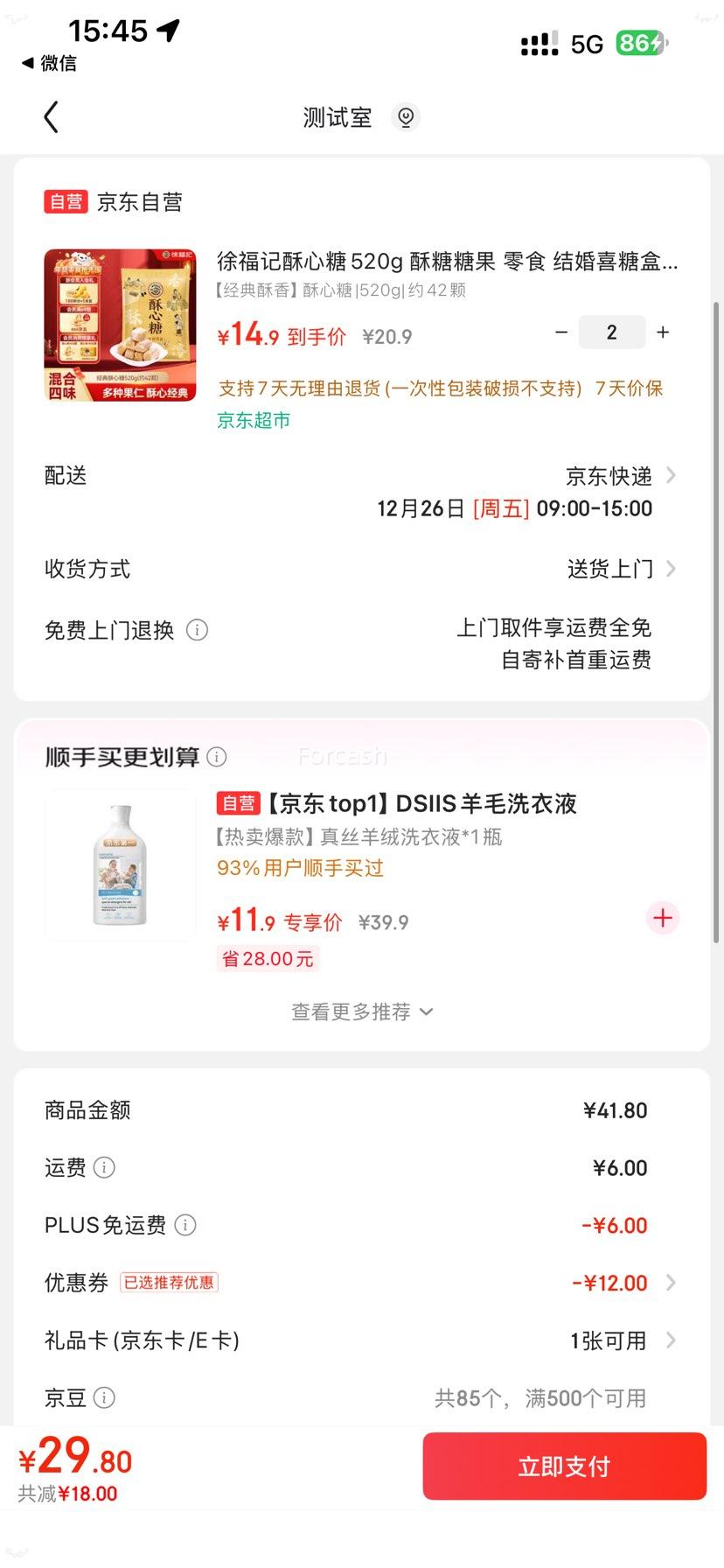The width and height of the screenshot is (724, 1568).
Task: Click the quantity field showing 2
Action: point(611,332)
